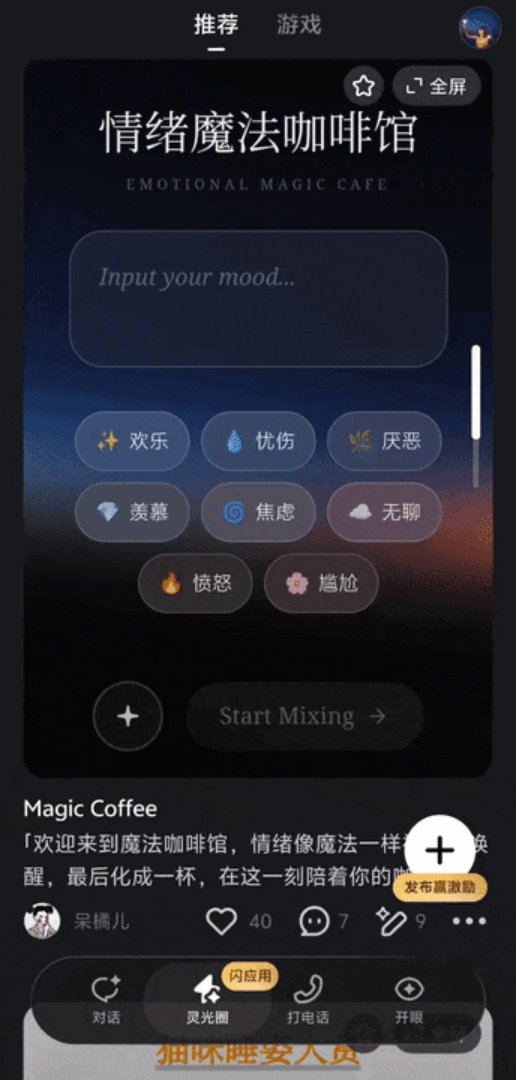Tap the white plus publish button
This screenshot has width=516, height=1080.
[x=440, y=851]
